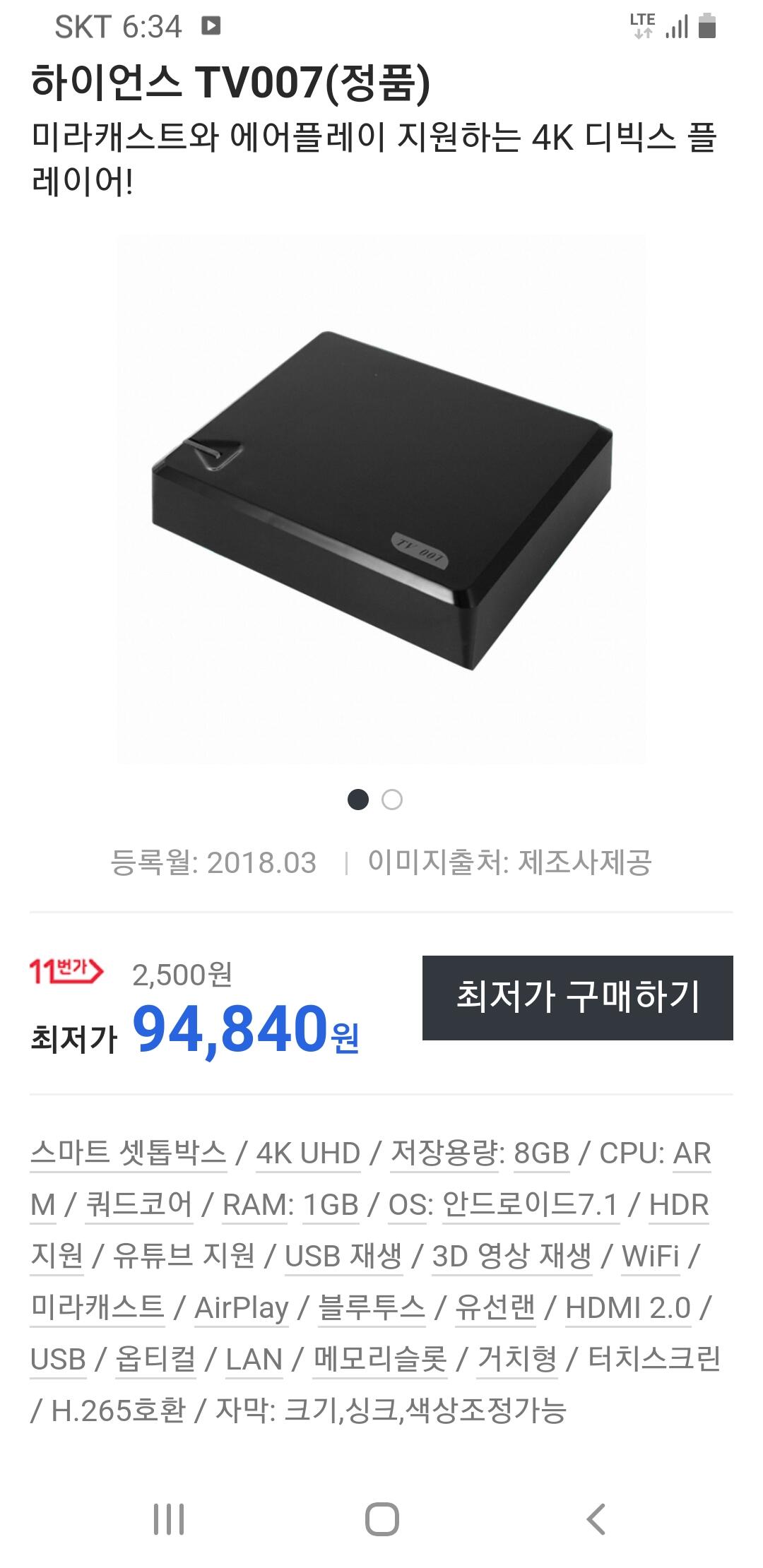The width and height of the screenshot is (763, 1568).
Task: Select the second image page indicator dot
Action: click(x=392, y=800)
